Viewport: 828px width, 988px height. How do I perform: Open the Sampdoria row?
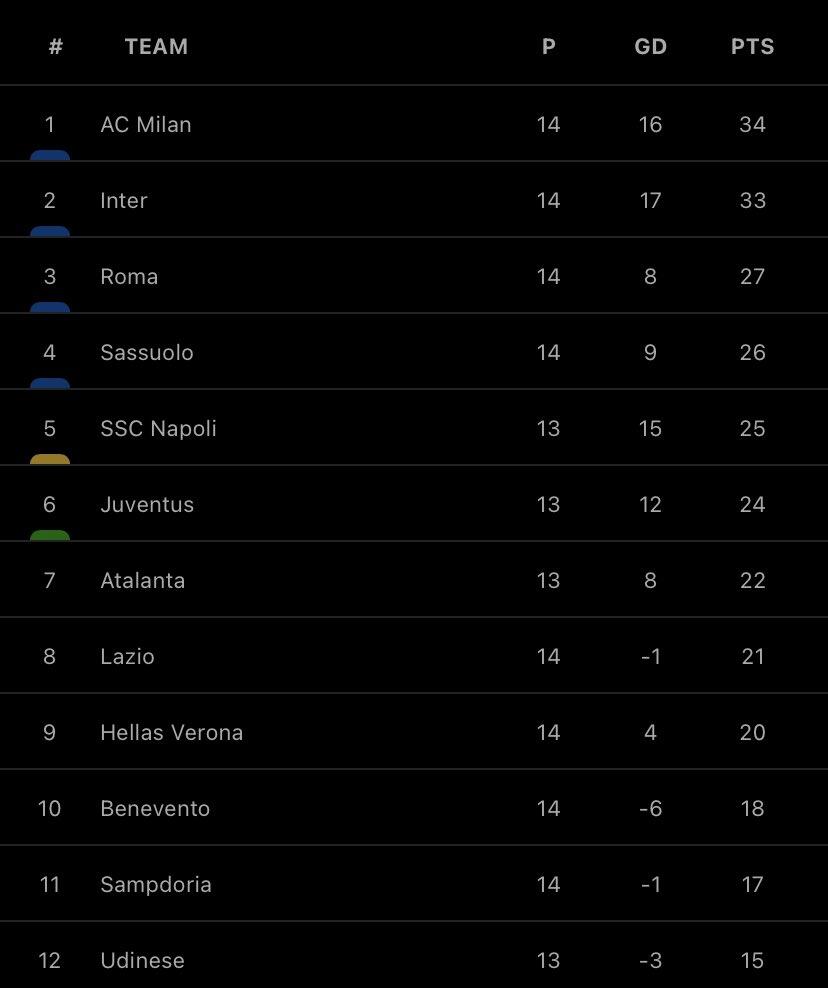(156, 885)
